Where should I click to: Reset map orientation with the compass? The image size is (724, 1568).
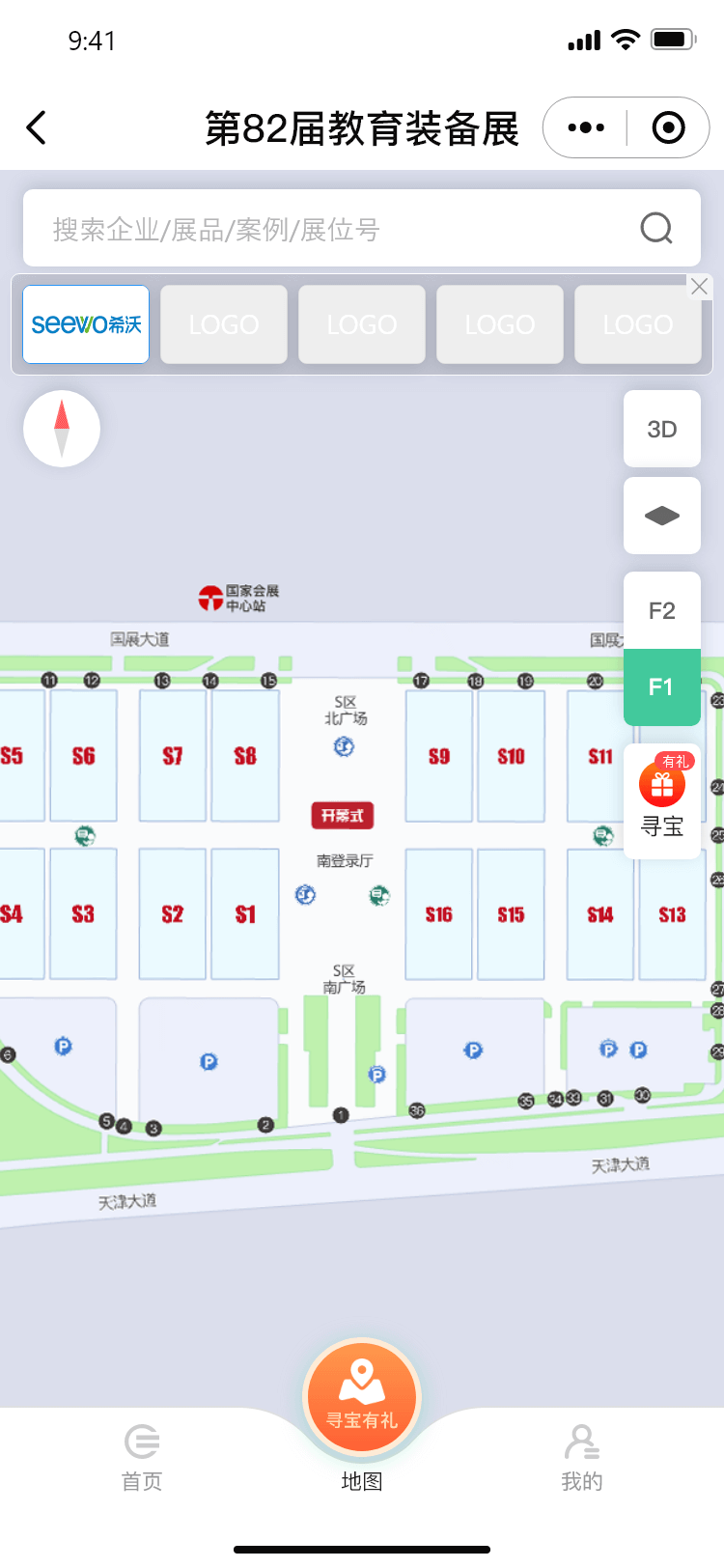click(x=62, y=429)
